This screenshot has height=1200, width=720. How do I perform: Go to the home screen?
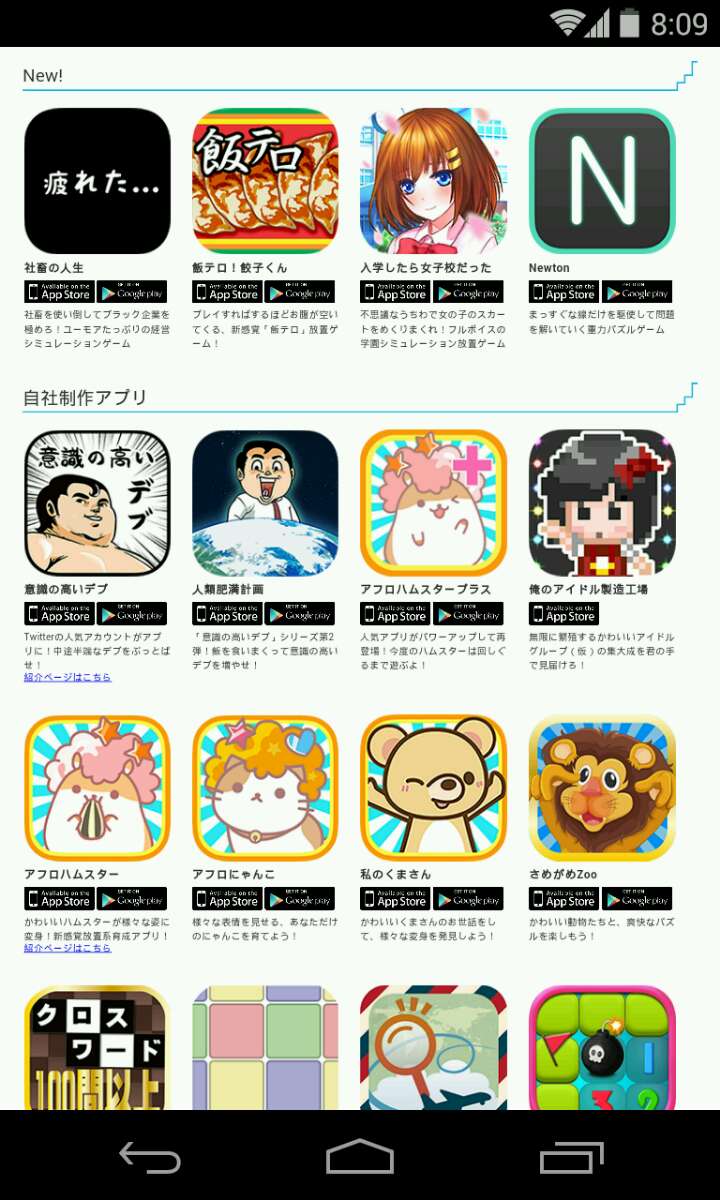(360, 1157)
